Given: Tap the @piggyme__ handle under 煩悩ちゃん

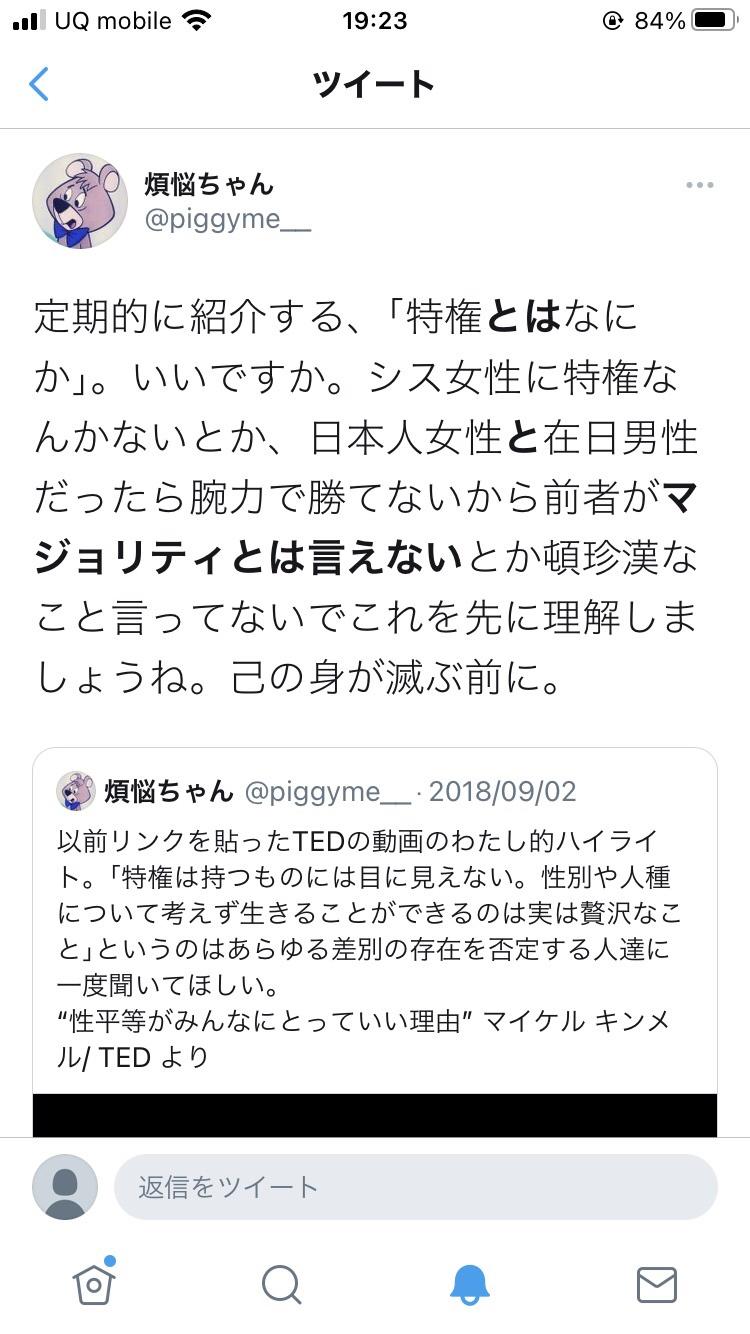Looking at the screenshot, I should pos(228,220).
